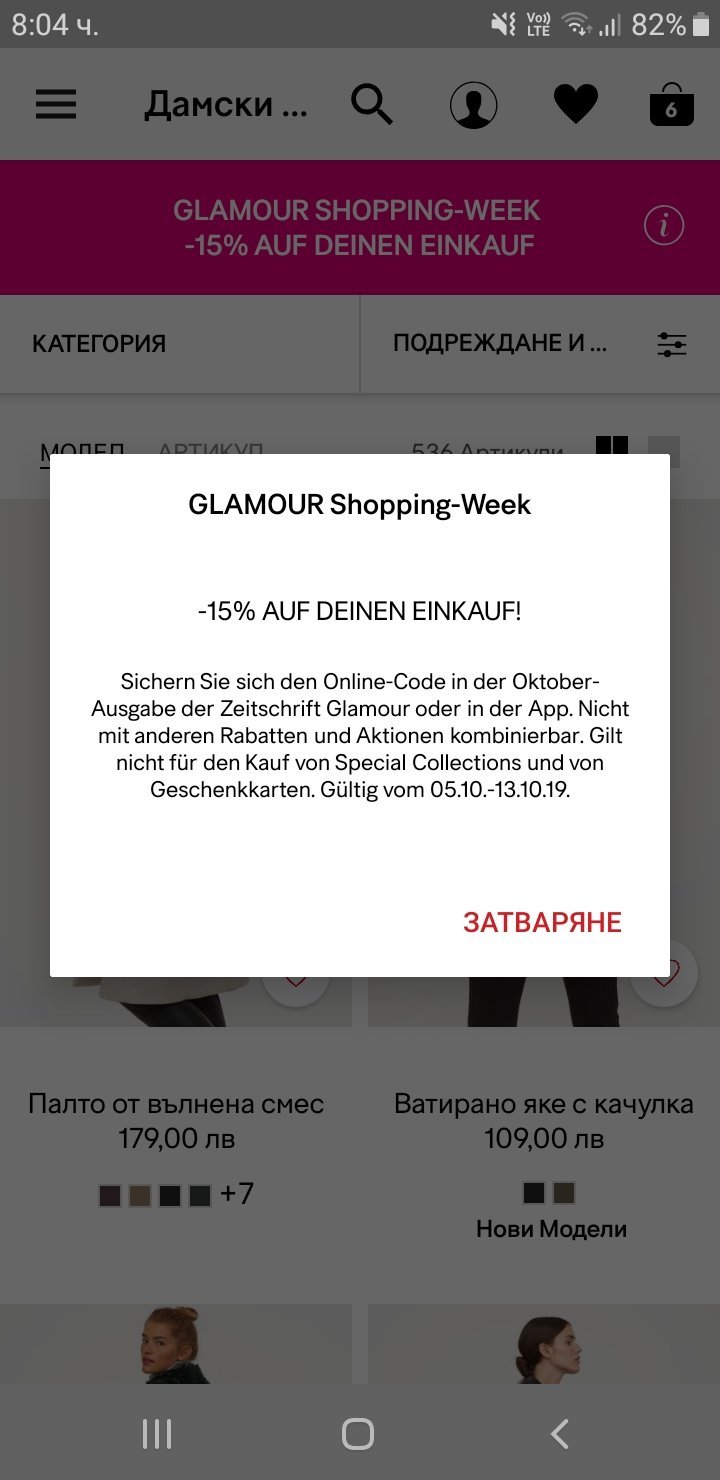This screenshot has height=1480, width=720.
Task: Go back with the system back button
Action: [560, 1434]
